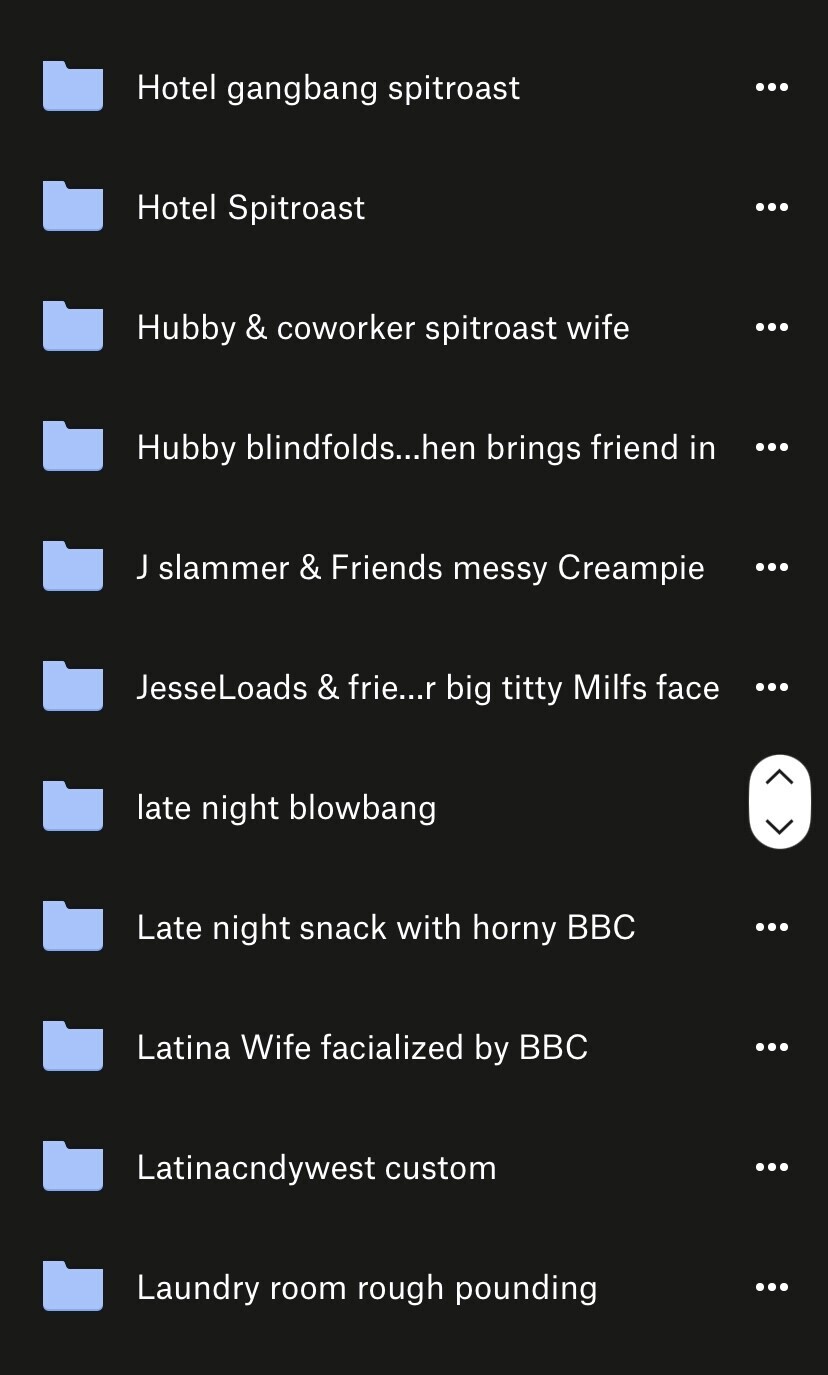Open more options for Hubby blindfolds folder
This screenshot has height=1375, width=828.
pyautogui.click(x=771, y=448)
